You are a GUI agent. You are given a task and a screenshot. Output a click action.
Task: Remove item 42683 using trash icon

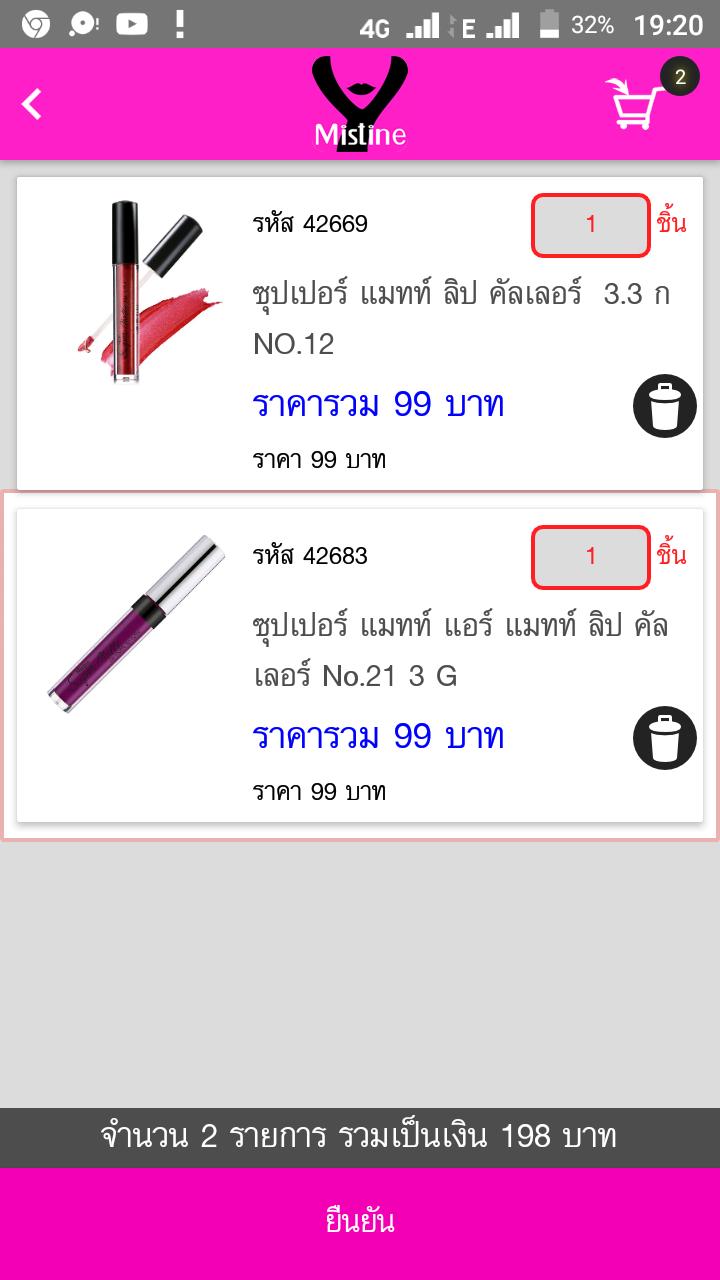pos(665,738)
